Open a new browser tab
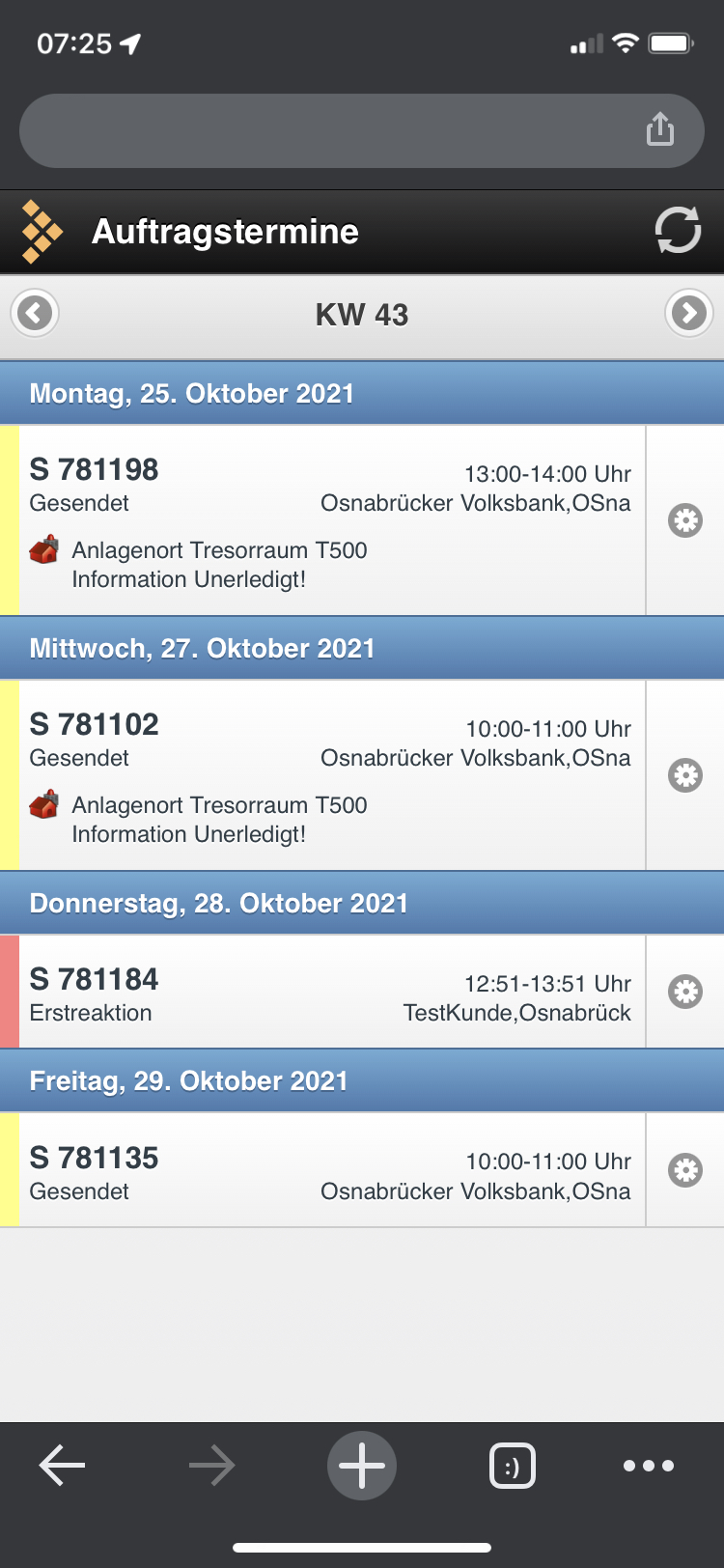Screen dimensions: 724x1568 click(362, 1466)
